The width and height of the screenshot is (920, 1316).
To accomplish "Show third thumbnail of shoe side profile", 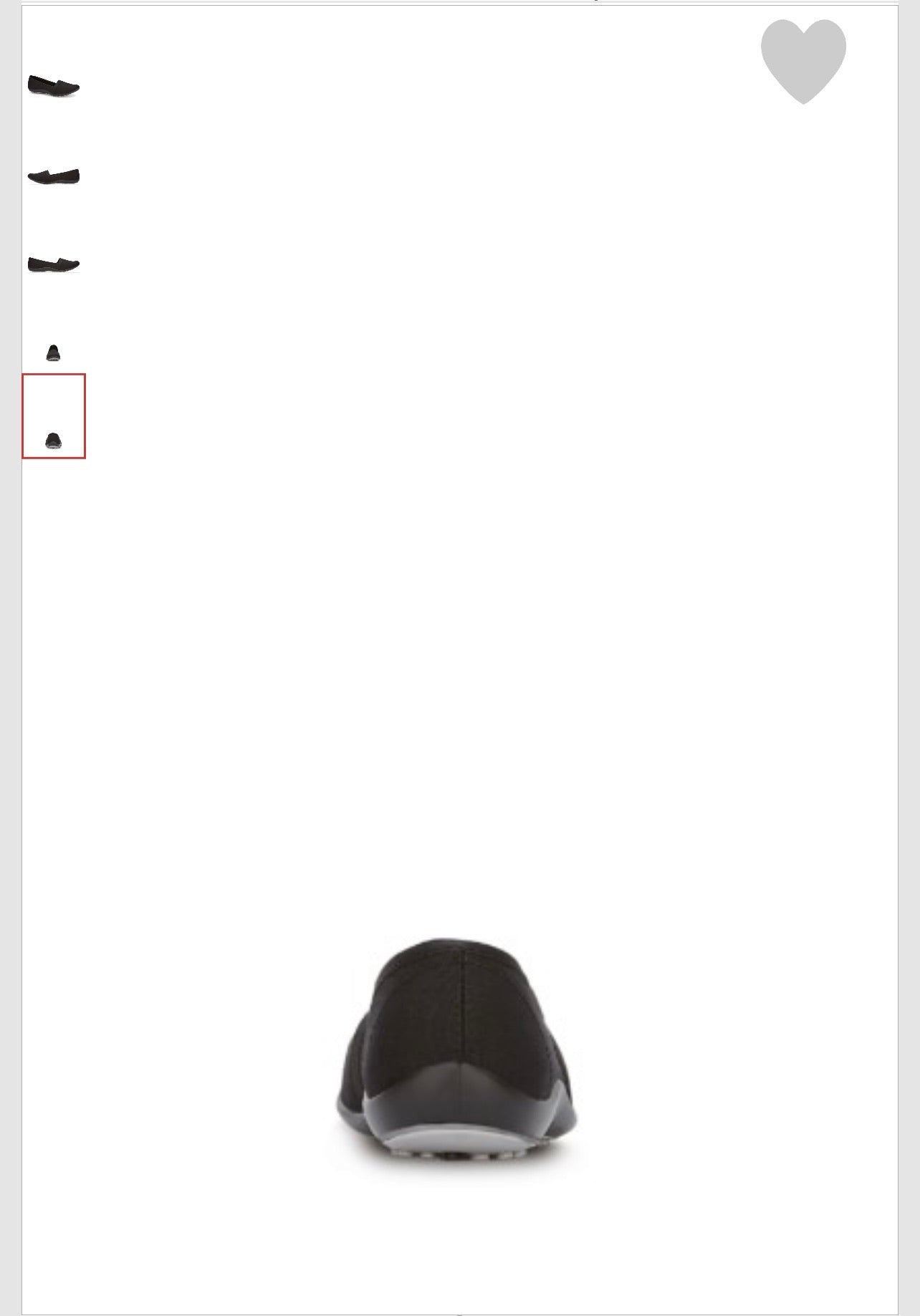I will (54, 264).
